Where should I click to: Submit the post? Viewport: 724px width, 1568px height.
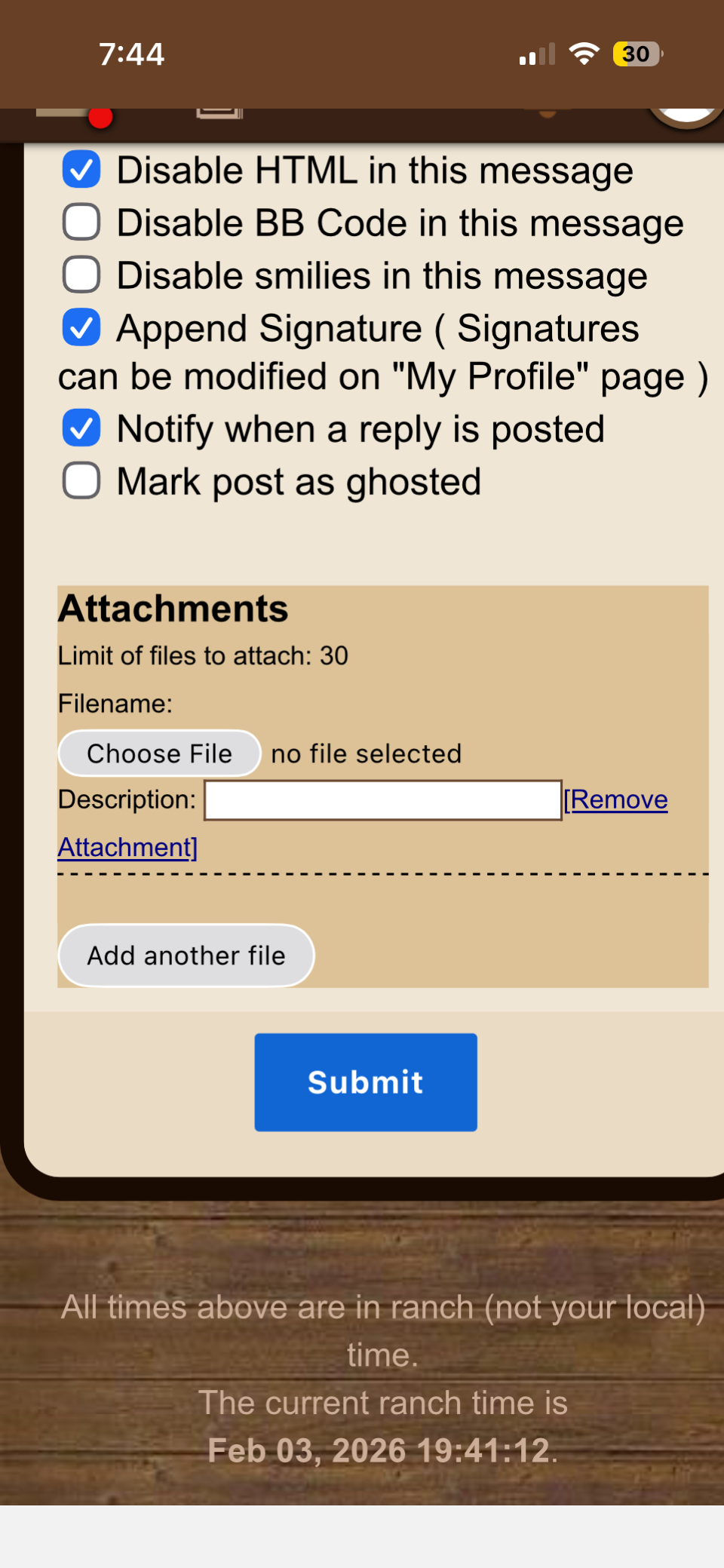coord(366,1082)
